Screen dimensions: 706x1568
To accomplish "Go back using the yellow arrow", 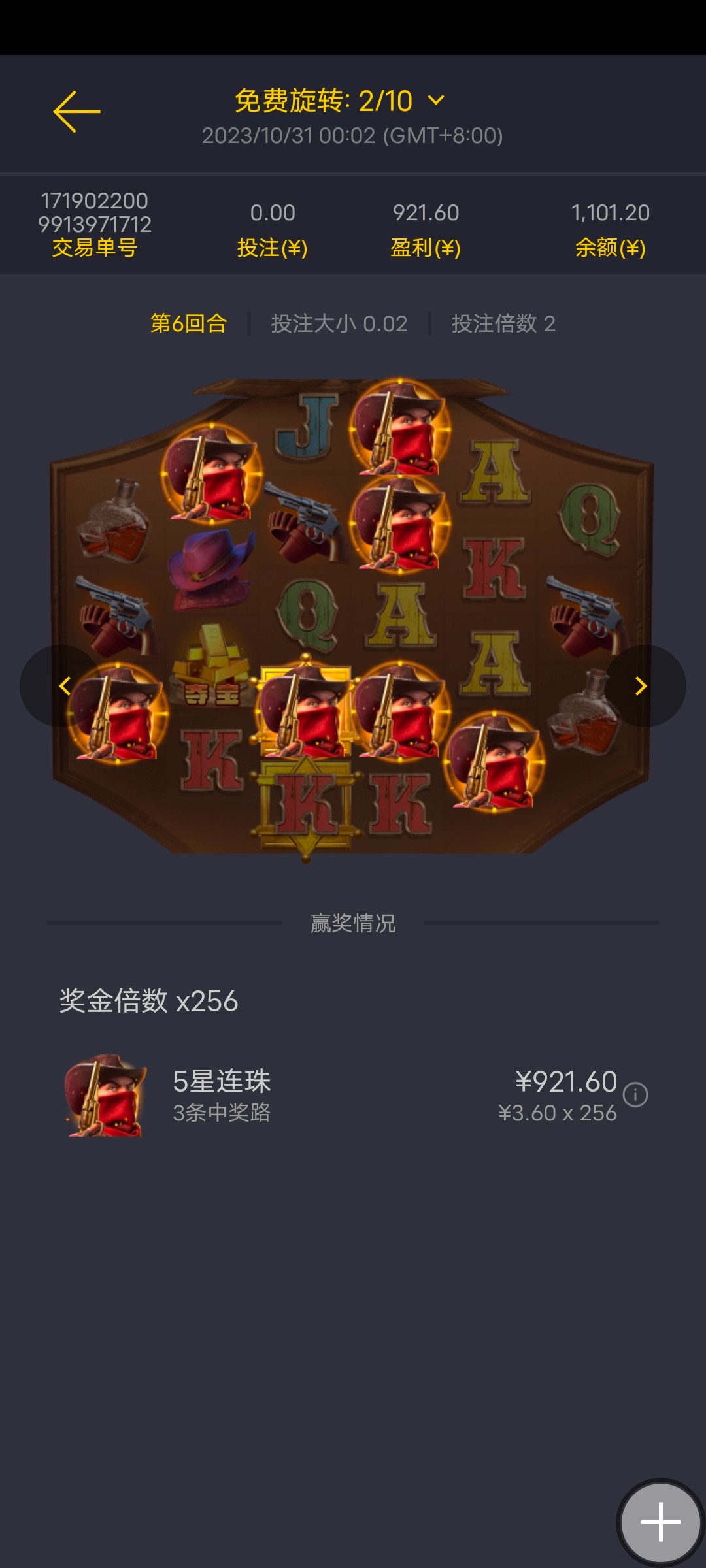I will coord(76,112).
